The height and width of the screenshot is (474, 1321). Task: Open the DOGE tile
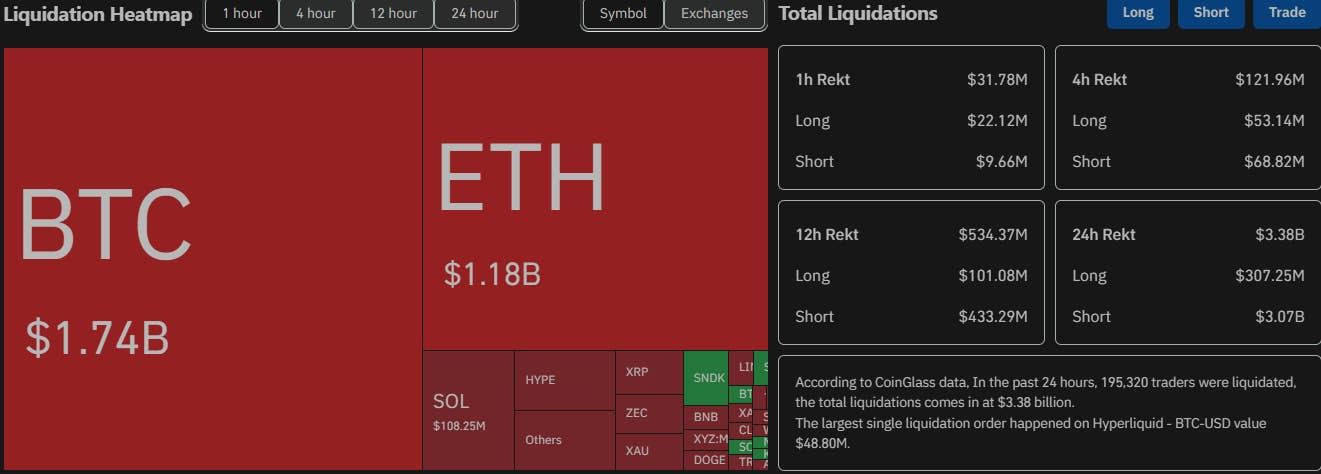pyautogui.click(x=709, y=460)
